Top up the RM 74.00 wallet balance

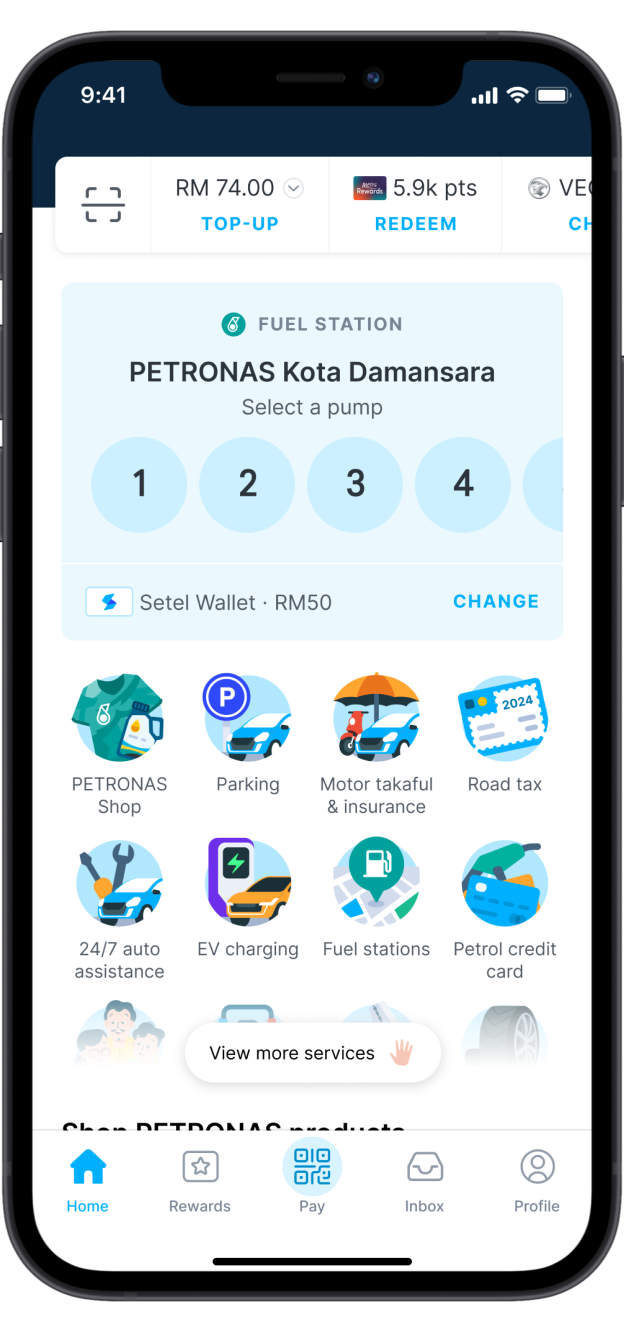(240, 224)
